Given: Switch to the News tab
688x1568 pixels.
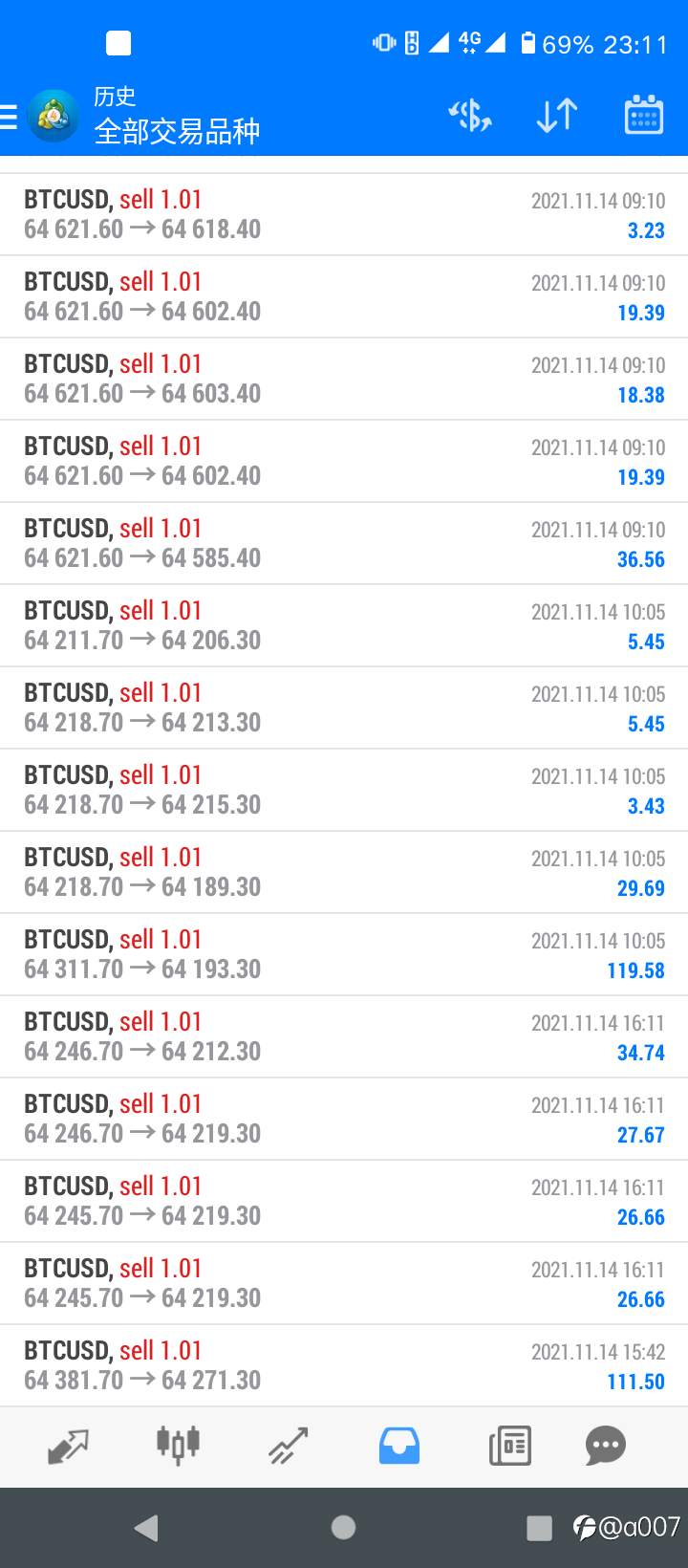Looking at the screenshot, I should coord(509,1446).
